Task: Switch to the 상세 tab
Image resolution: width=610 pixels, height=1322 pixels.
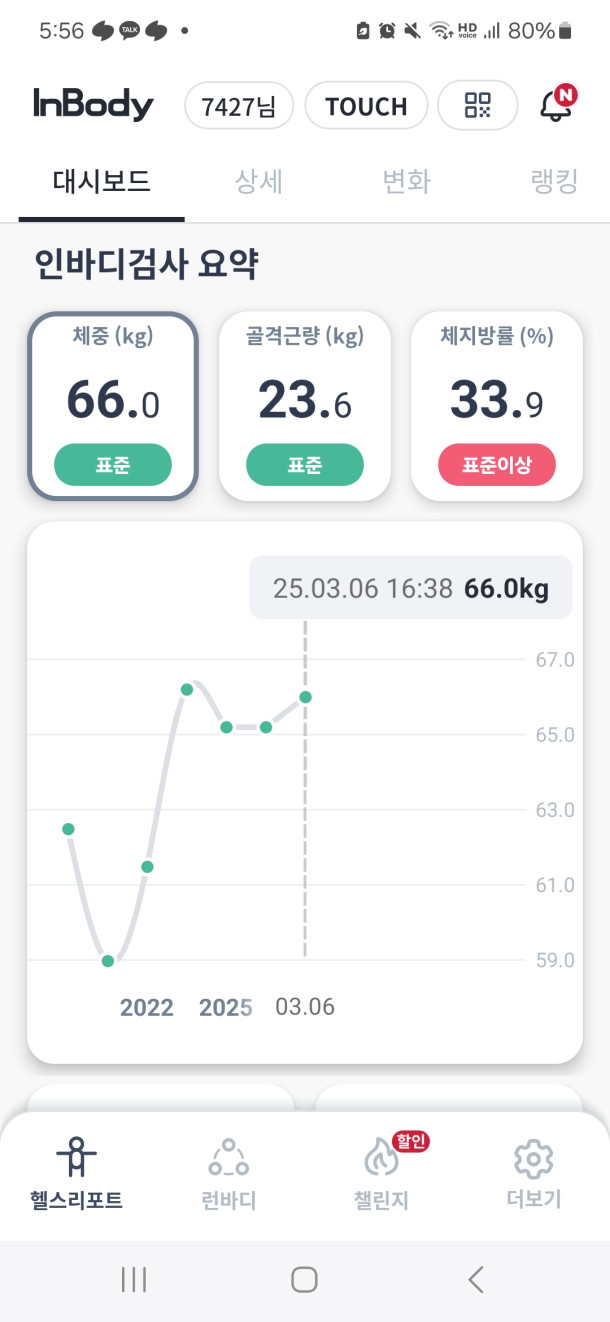Action: tap(259, 182)
